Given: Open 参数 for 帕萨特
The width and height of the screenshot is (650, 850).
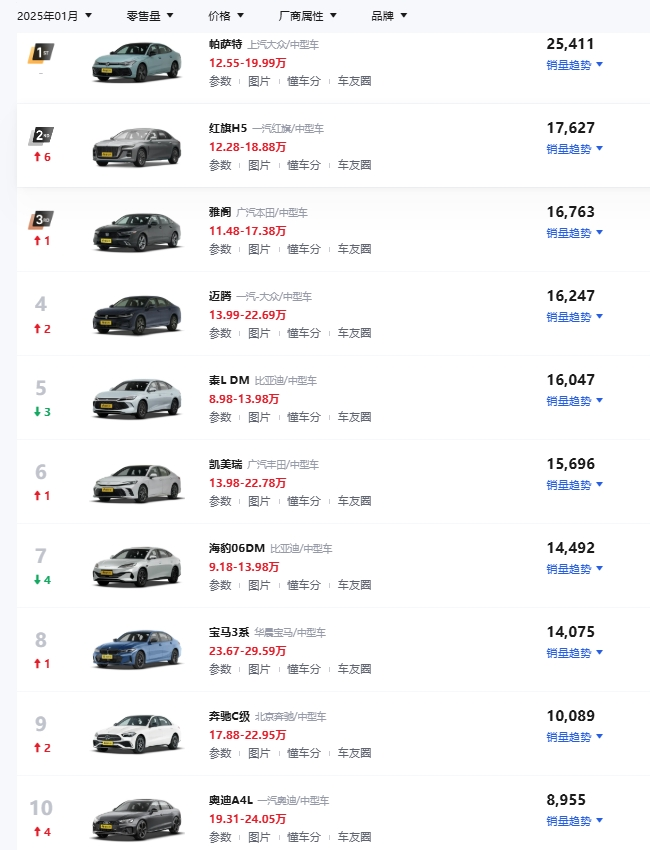Looking at the screenshot, I should 220,81.
